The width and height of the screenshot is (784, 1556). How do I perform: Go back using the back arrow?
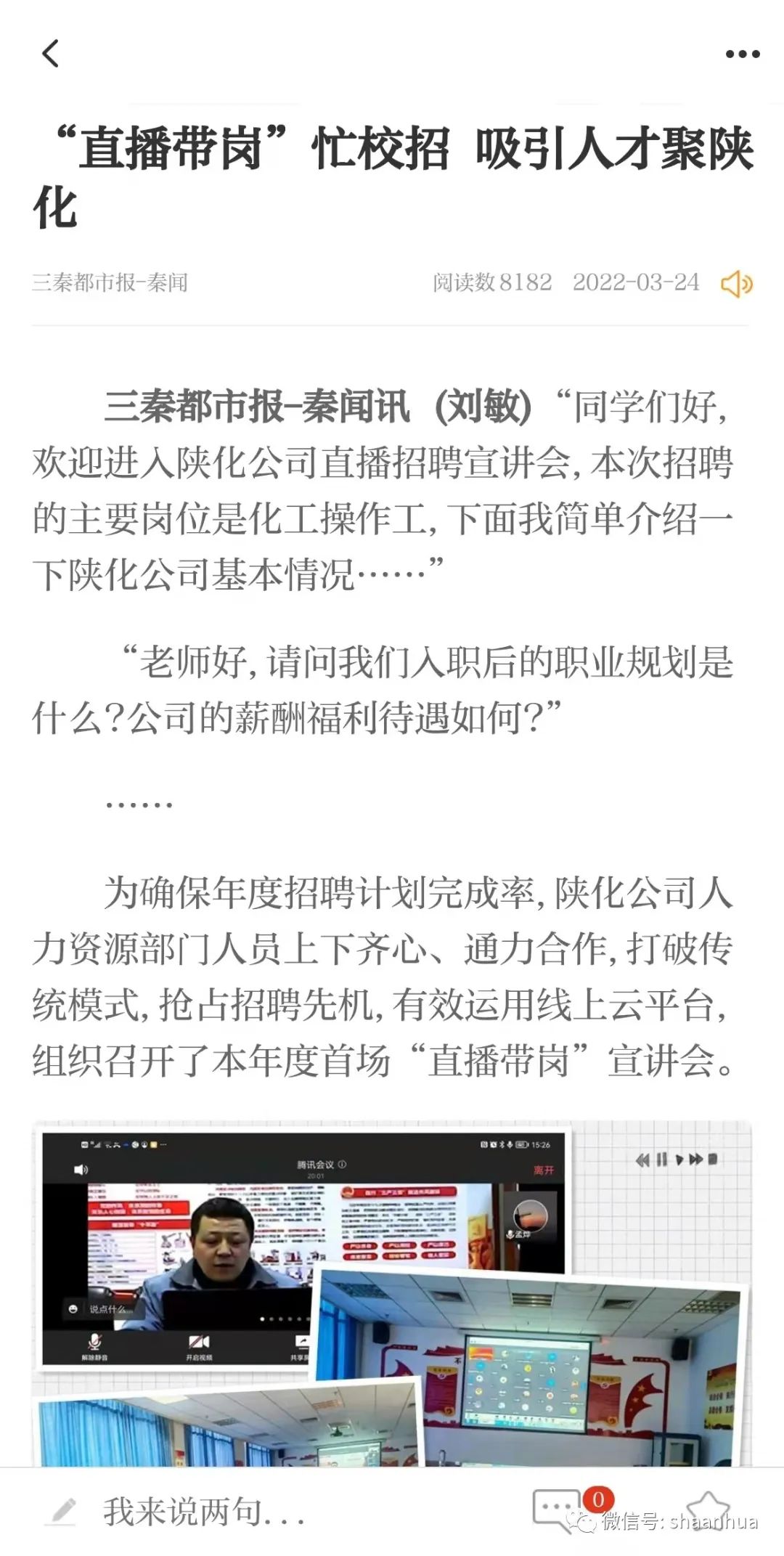[x=50, y=54]
